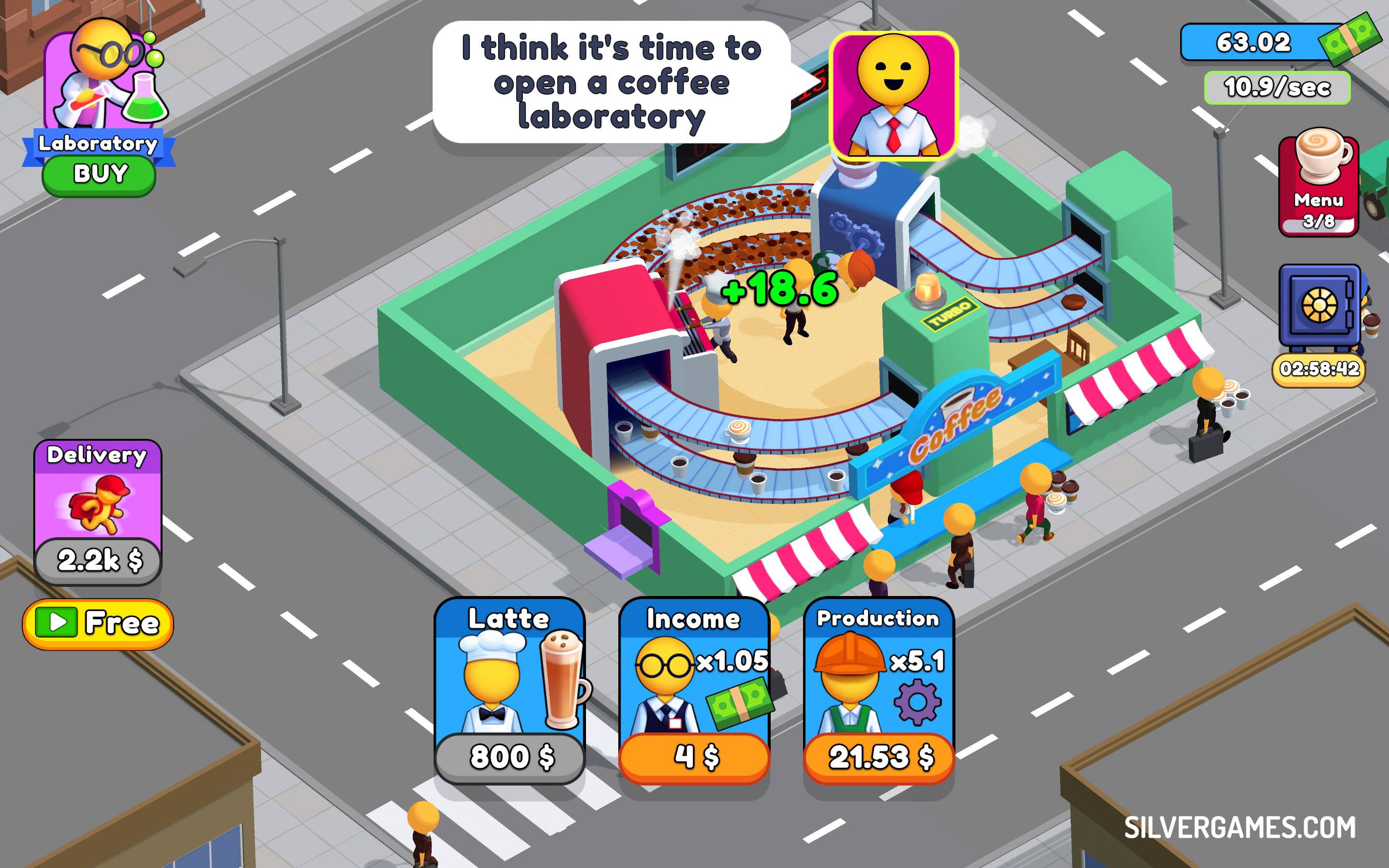Image resolution: width=1389 pixels, height=868 pixels.
Task: Buy the Laboratory upgrade
Action: [x=99, y=175]
